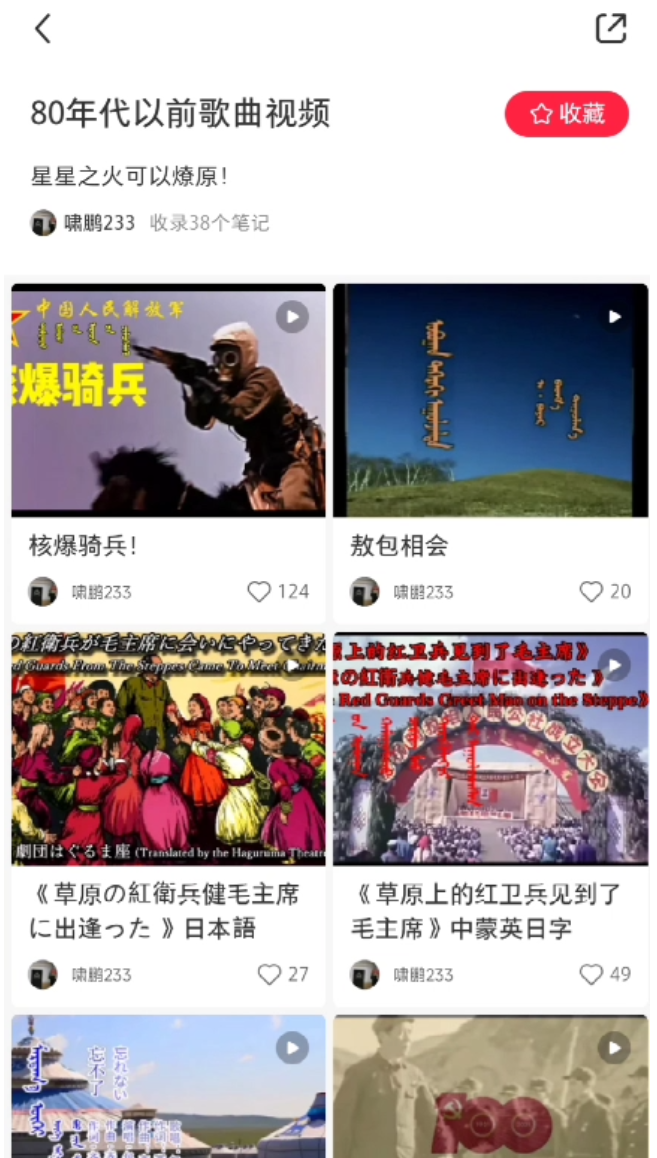This screenshot has width=657, height=1158.
Task: Open the 日本語 version of 草原の紅衛兵 note
Action: pos(168,748)
